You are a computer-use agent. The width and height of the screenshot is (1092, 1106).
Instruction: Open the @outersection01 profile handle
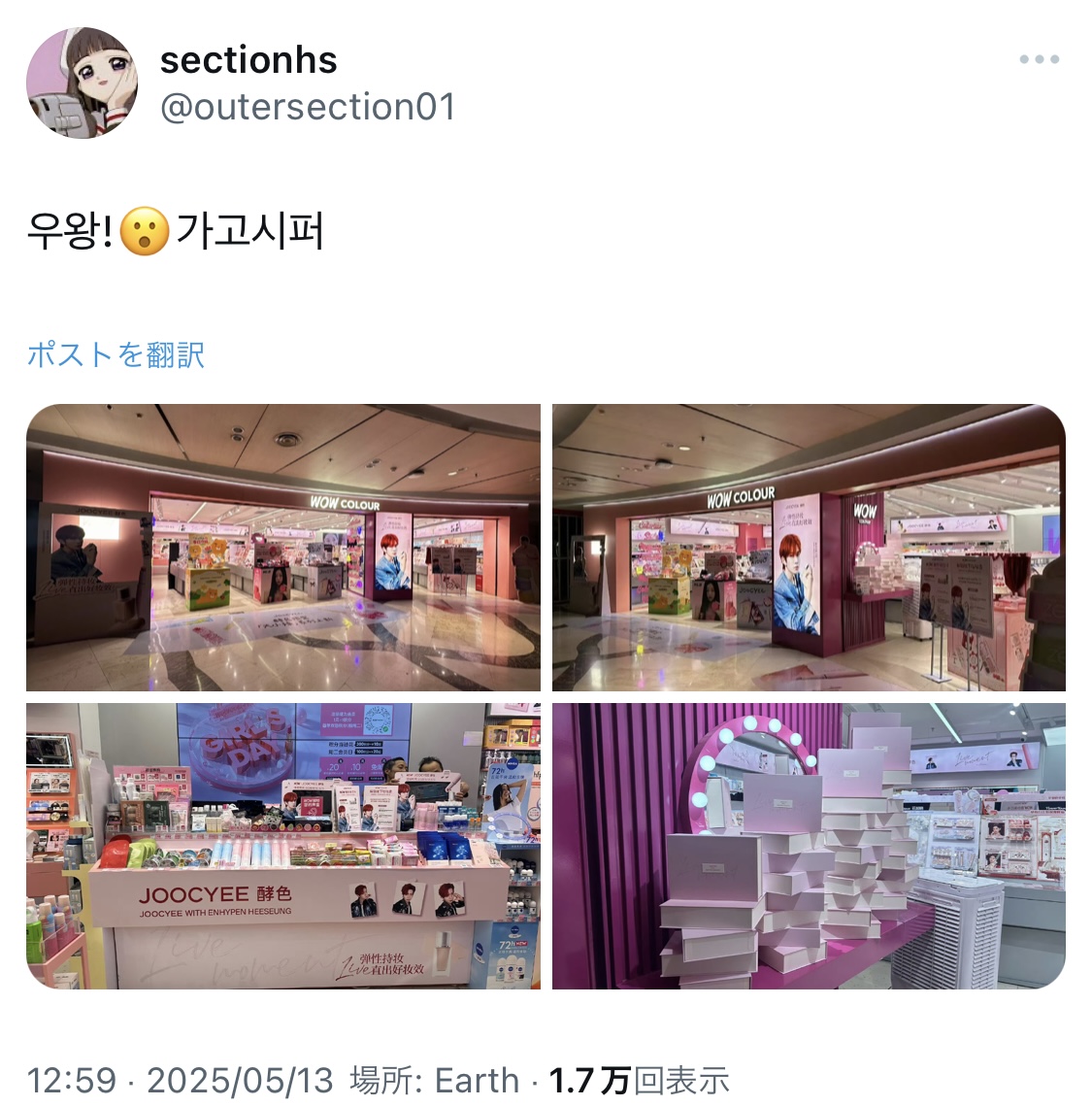click(x=308, y=107)
